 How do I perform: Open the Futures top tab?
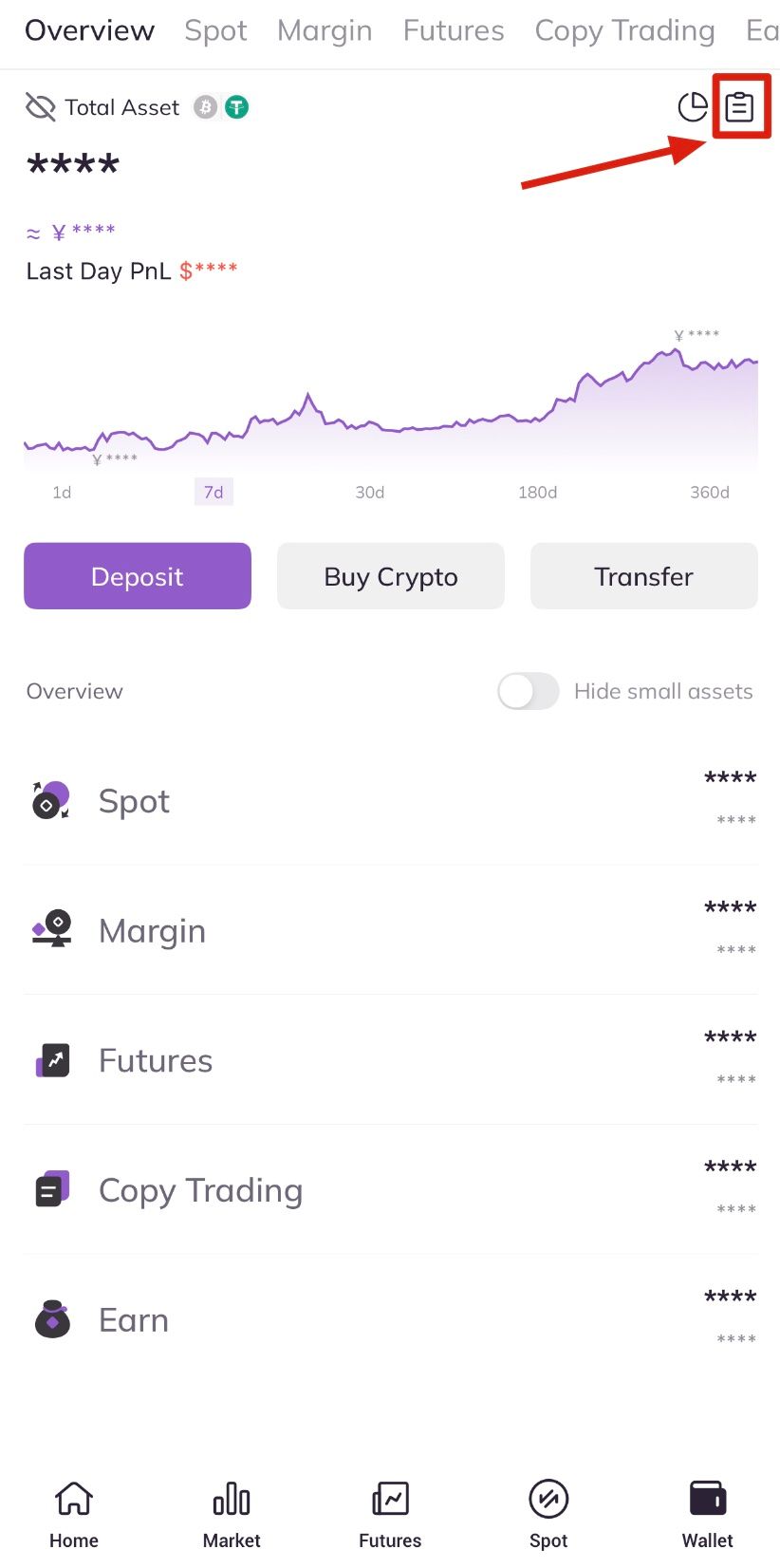(454, 31)
